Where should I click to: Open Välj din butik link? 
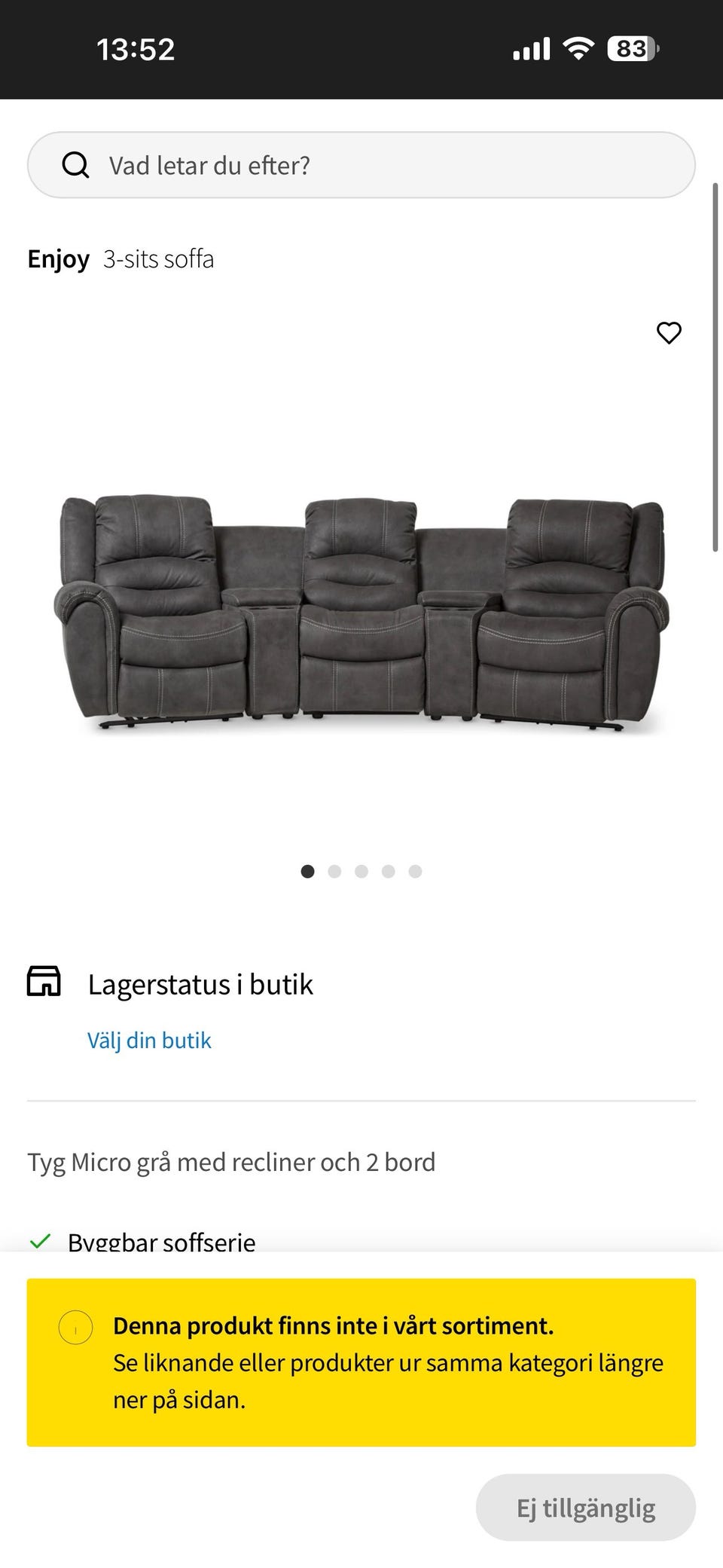coord(149,1040)
